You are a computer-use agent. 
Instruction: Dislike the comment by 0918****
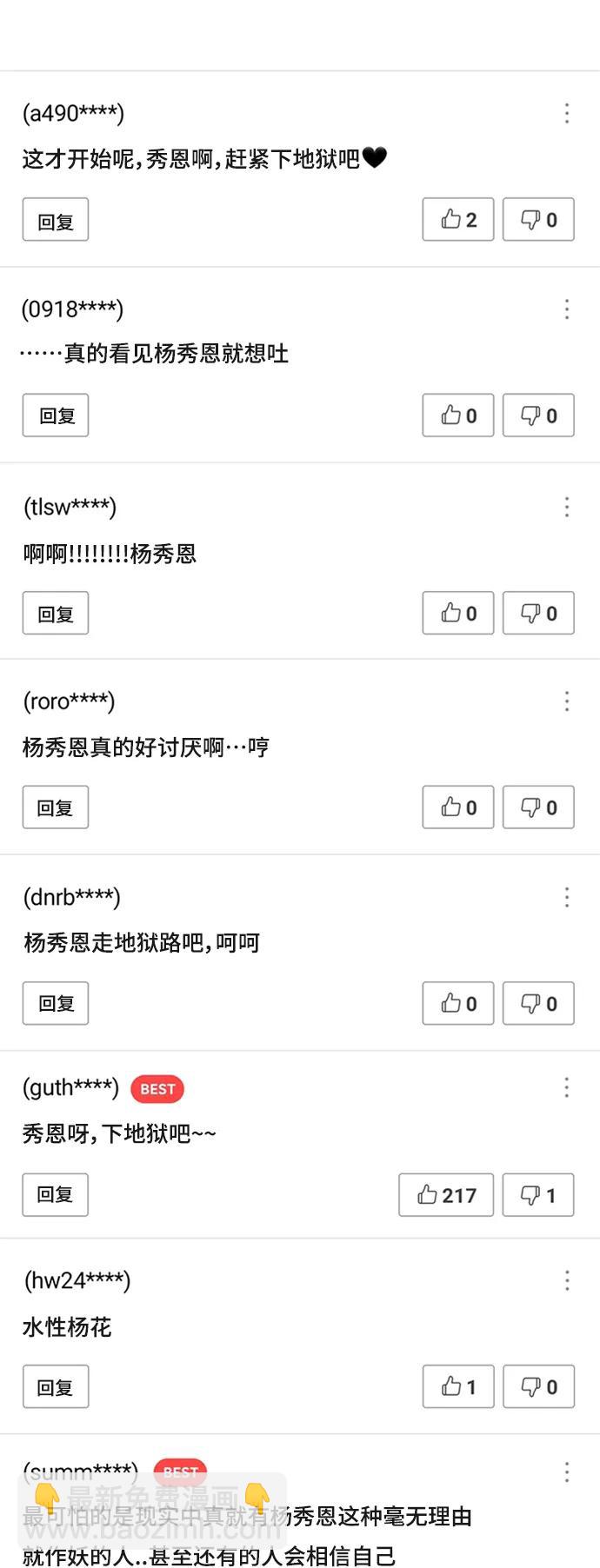click(x=538, y=415)
